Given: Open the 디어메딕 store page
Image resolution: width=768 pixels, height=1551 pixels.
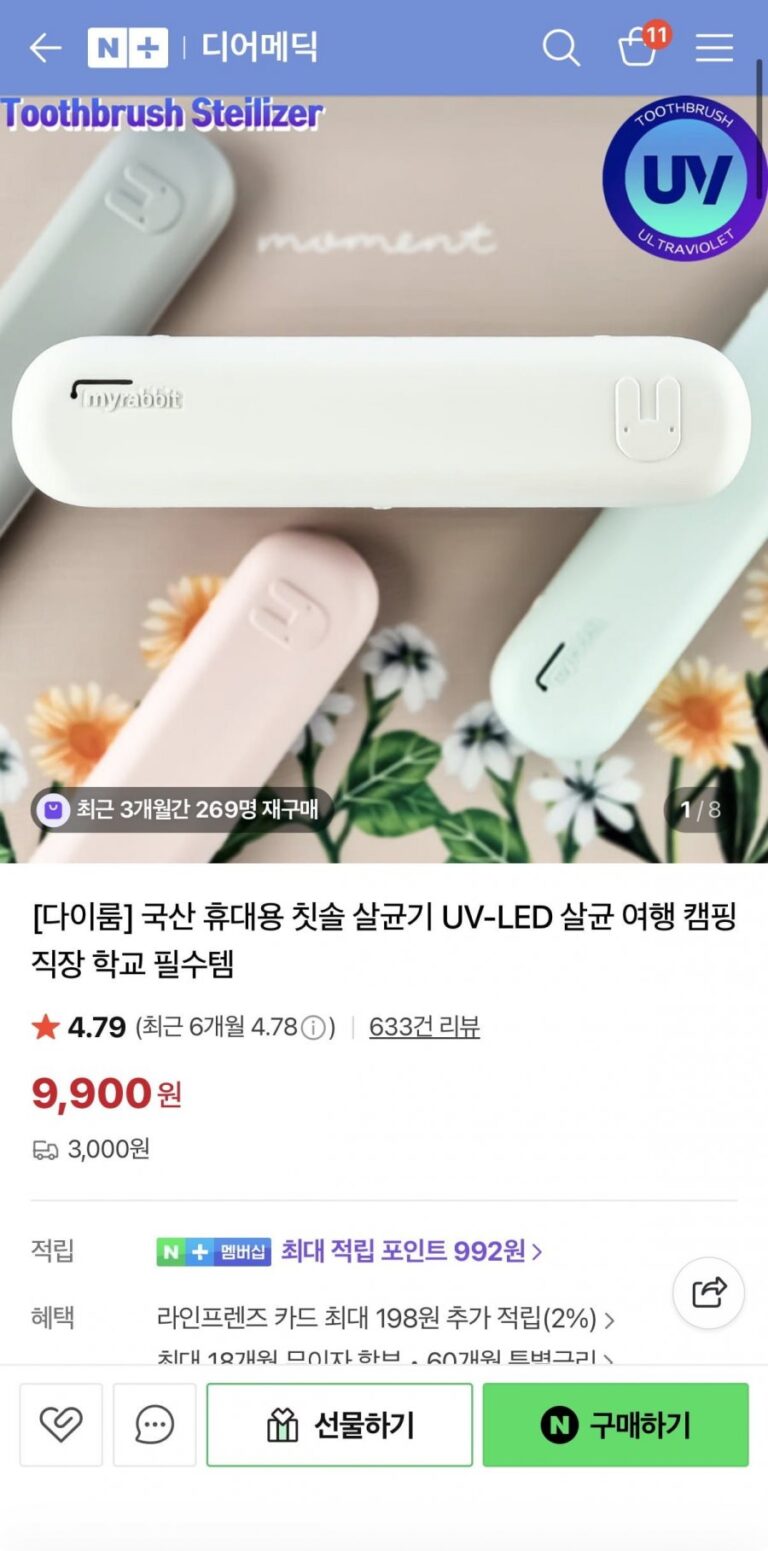Looking at the screenshot, I should point(259,47).
